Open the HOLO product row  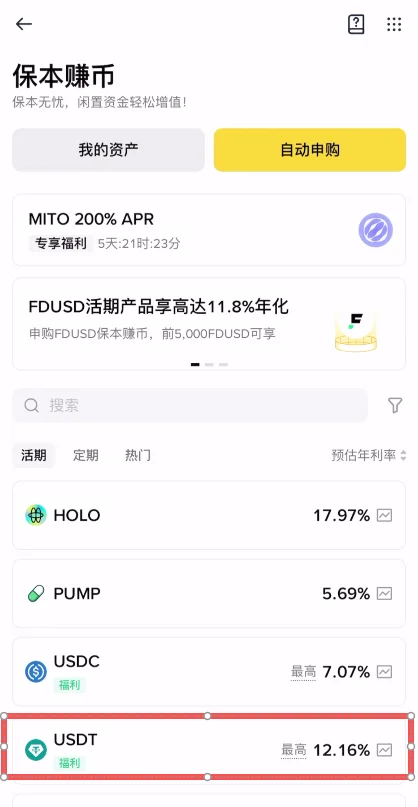click(x=209, y=515)
